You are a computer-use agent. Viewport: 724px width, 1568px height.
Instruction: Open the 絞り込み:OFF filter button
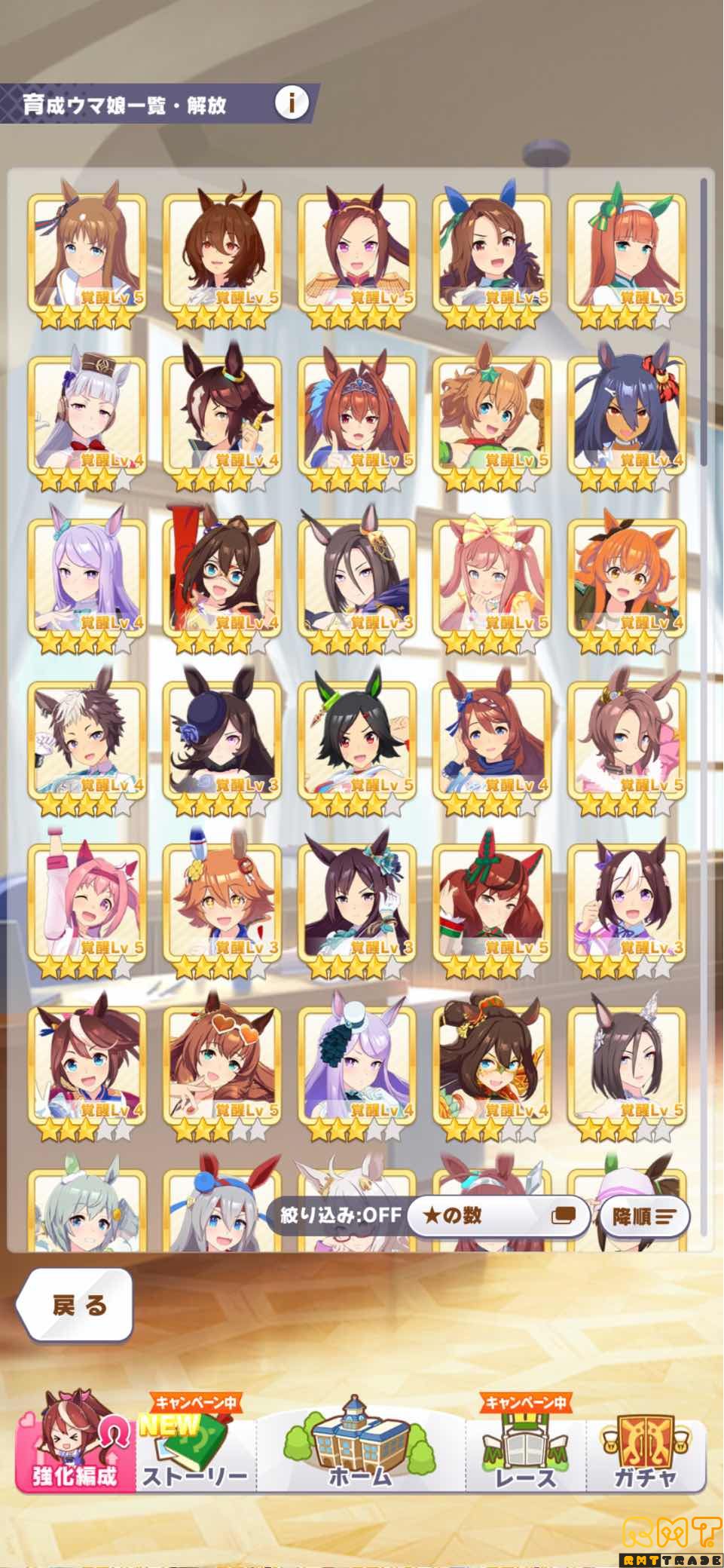(x=340, y=1214)
